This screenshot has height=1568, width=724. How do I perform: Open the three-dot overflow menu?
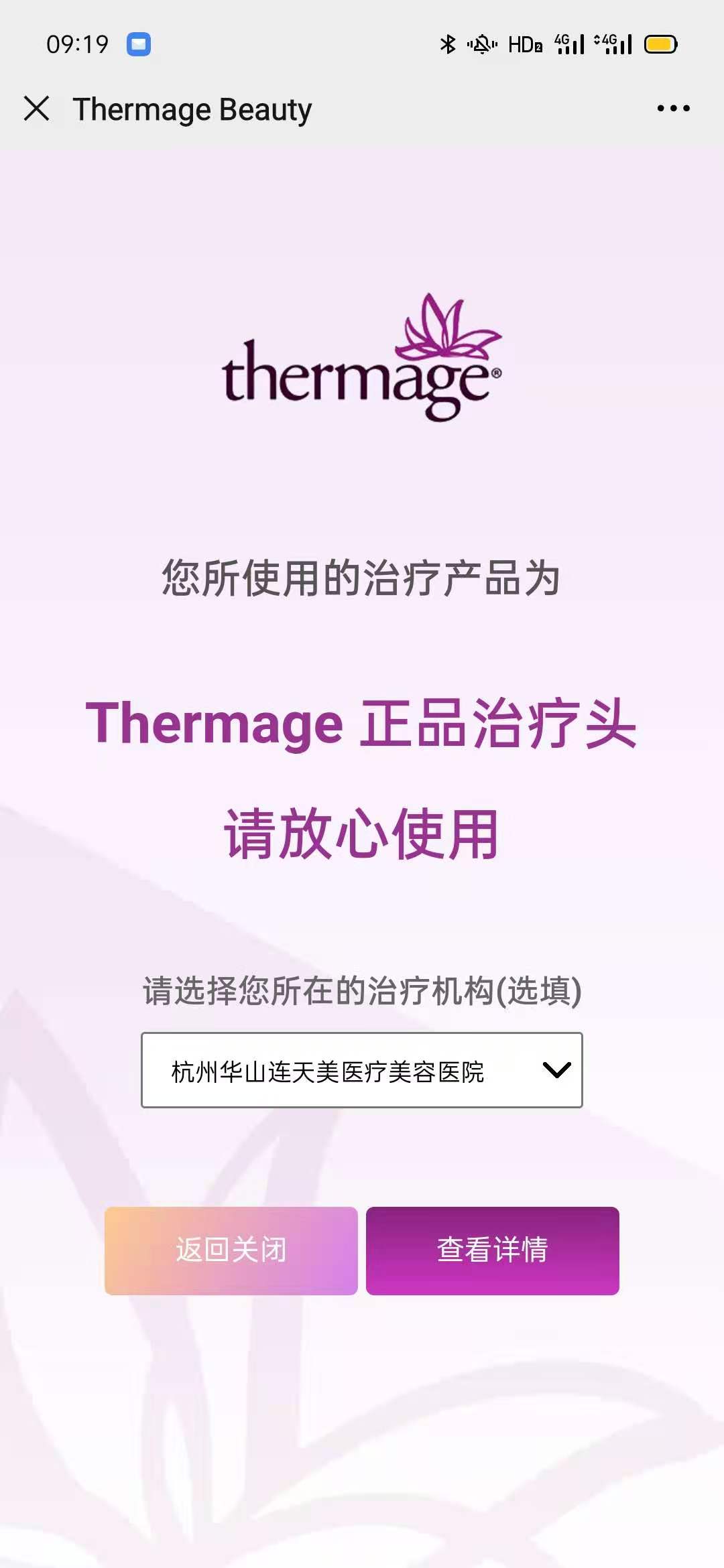tap(673, 108)
